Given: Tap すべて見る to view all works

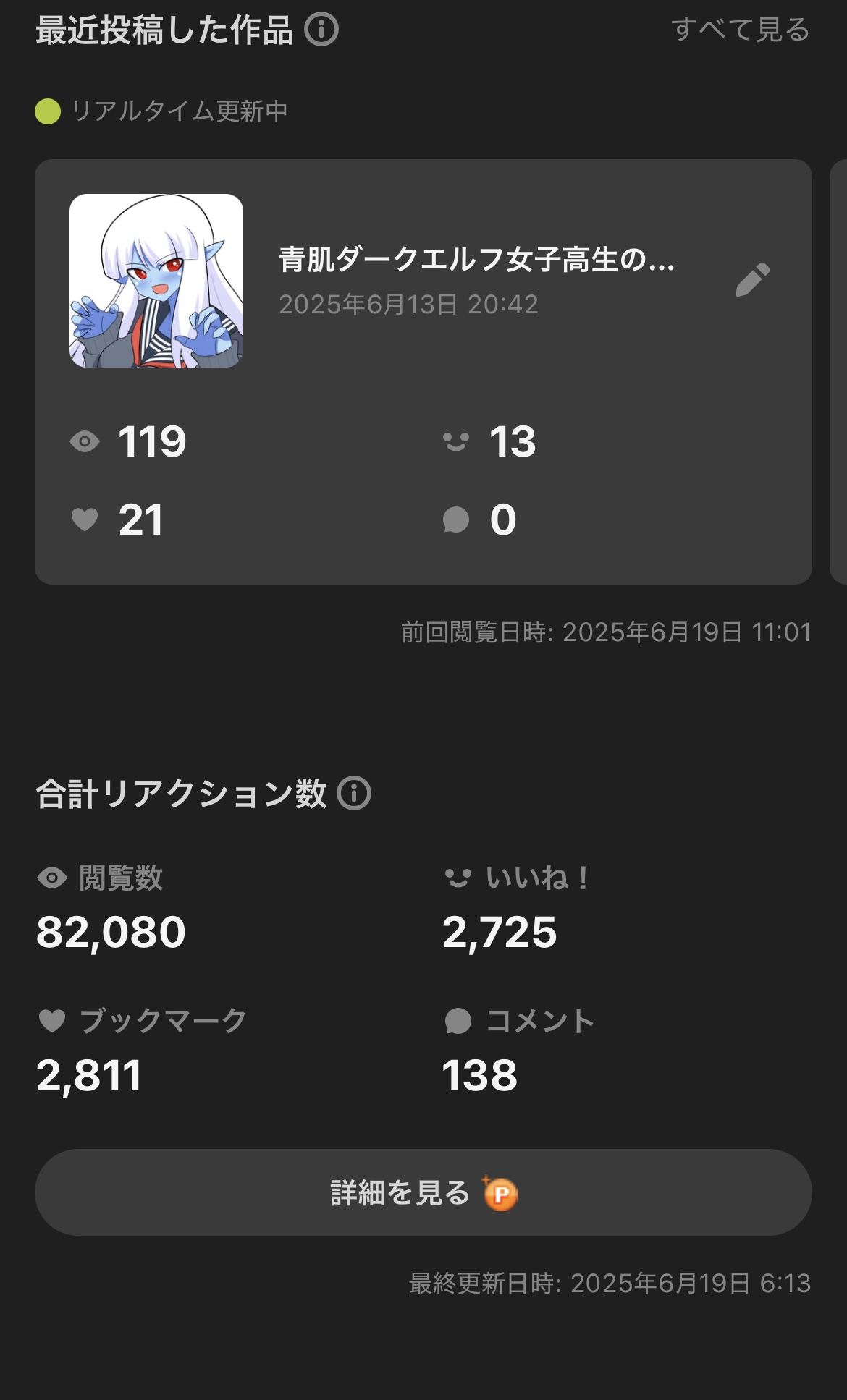Looking at the screenshot, I should click(740, 30).
